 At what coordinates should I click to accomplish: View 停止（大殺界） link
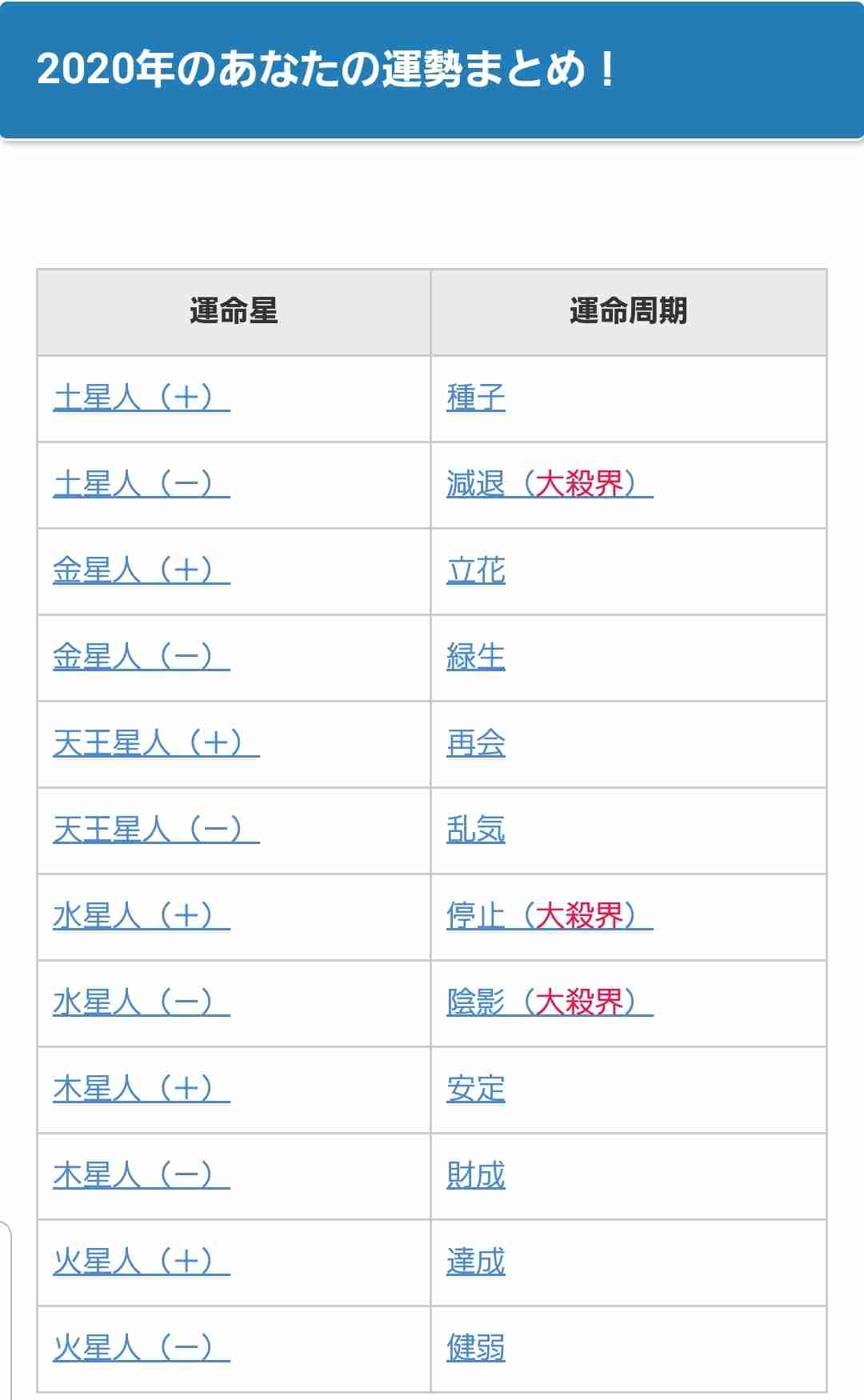(550, 916)
